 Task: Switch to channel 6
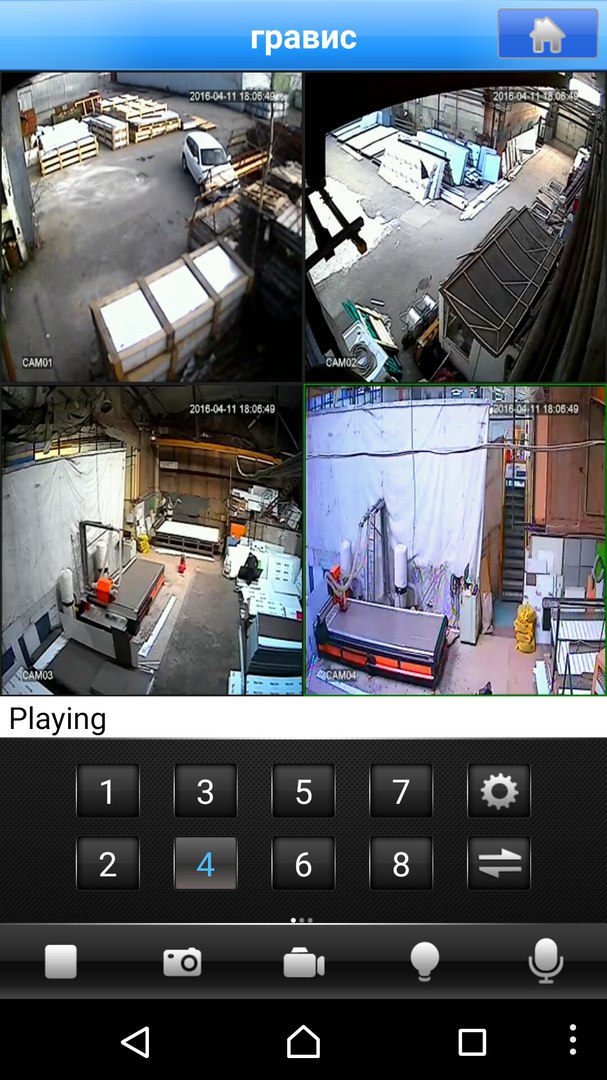(x=303, y=864)
